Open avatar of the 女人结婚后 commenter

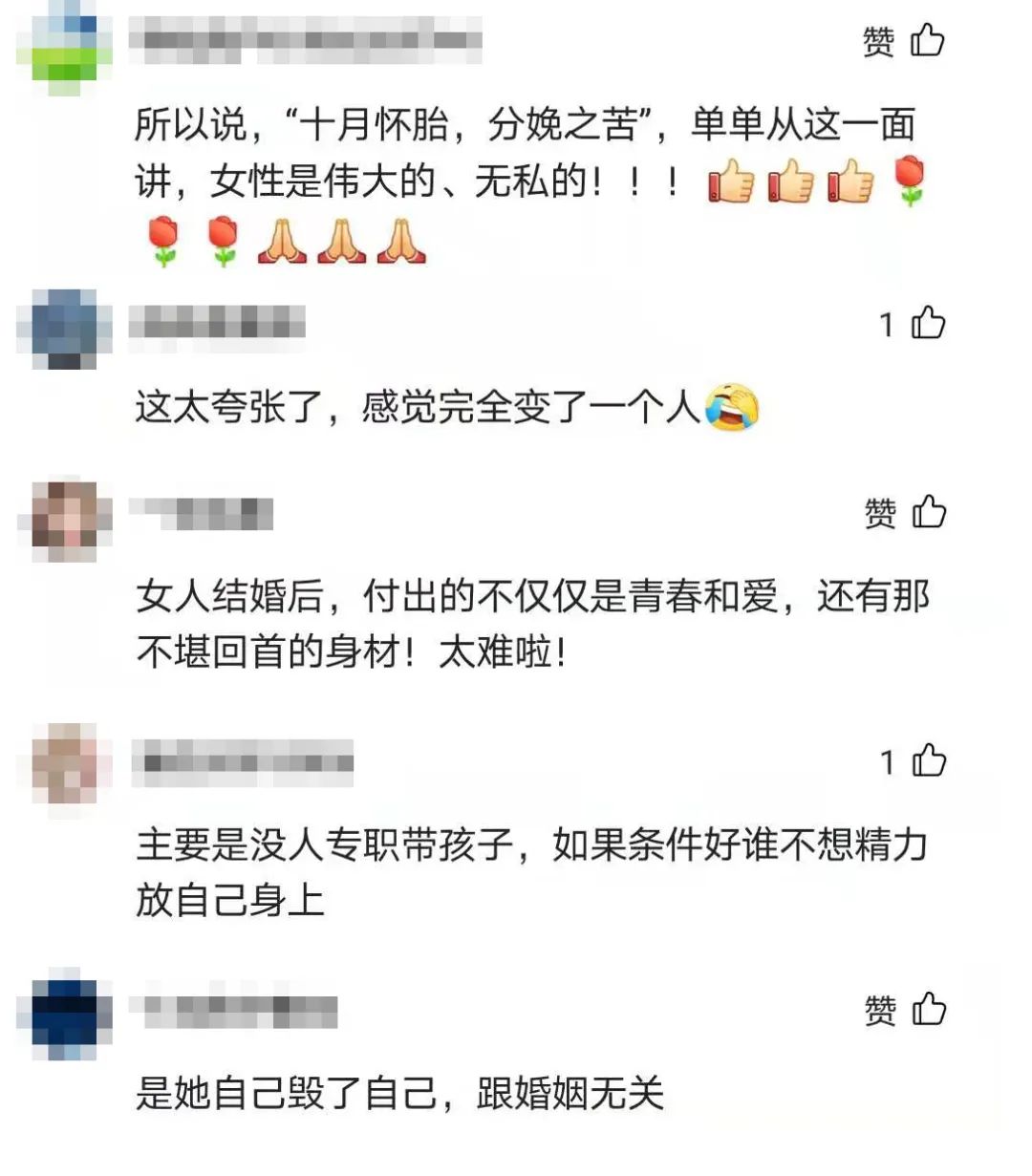(65, 521)
